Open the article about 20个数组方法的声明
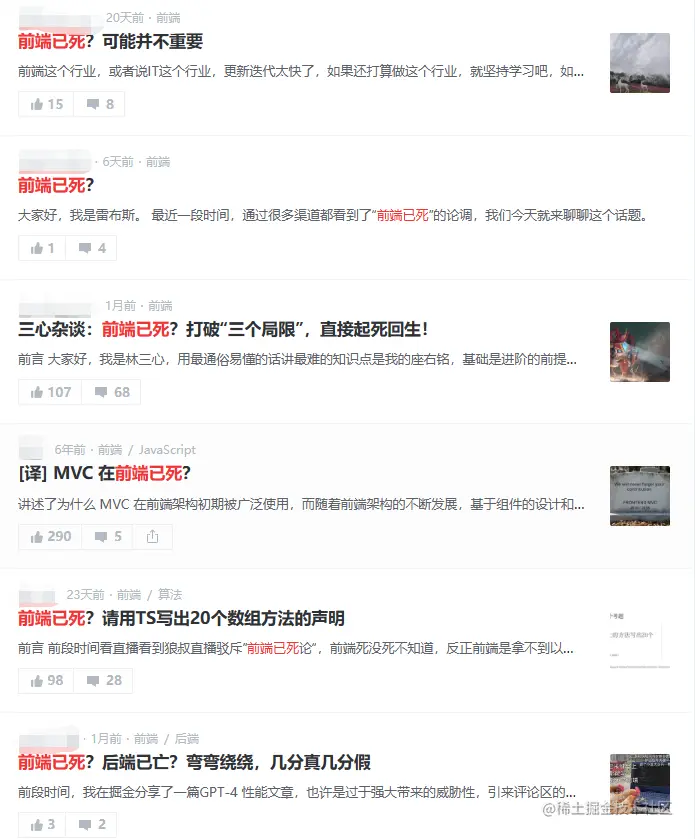The height and width of the screenshot is (839, 695). pyautogui.click(x=180, y=618)
